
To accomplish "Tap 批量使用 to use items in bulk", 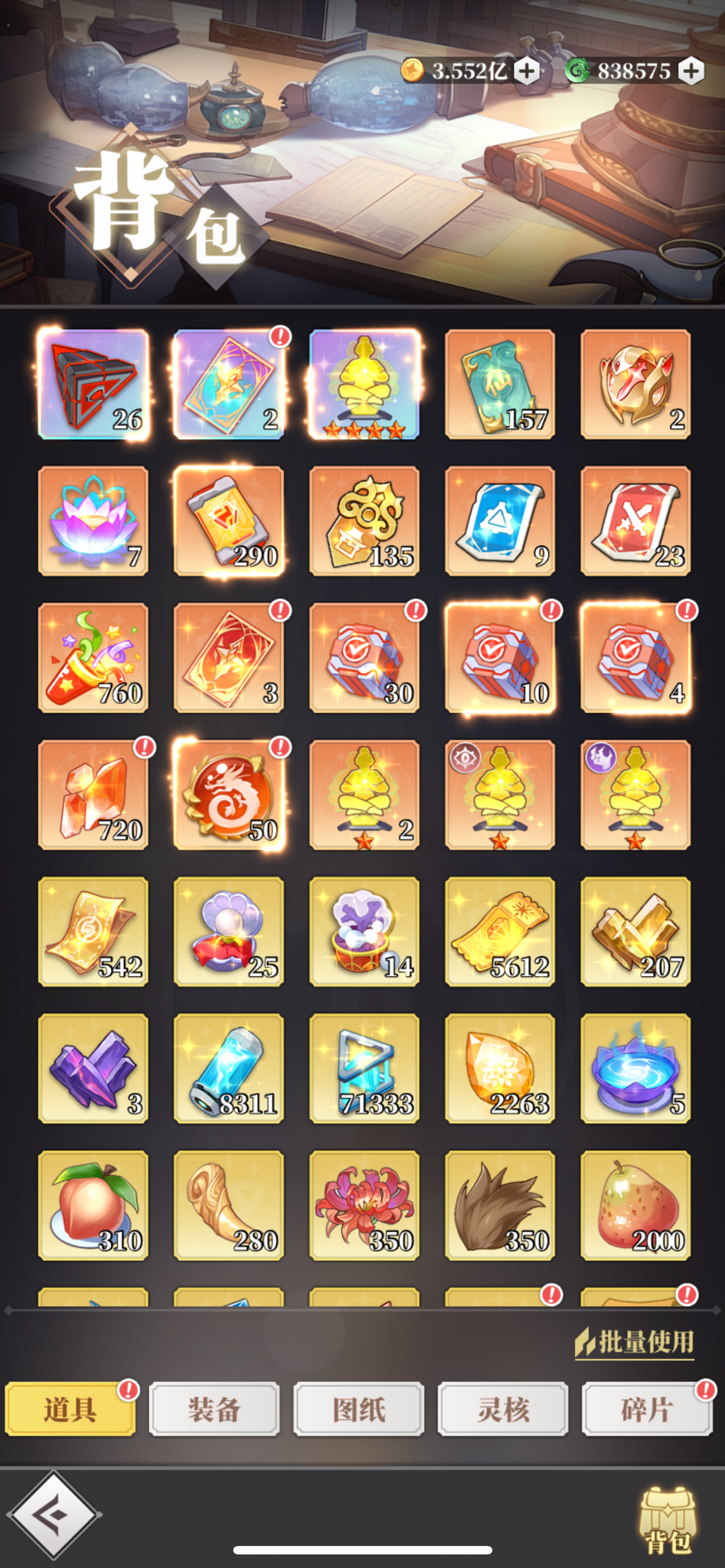I will tap(635, 1342).
